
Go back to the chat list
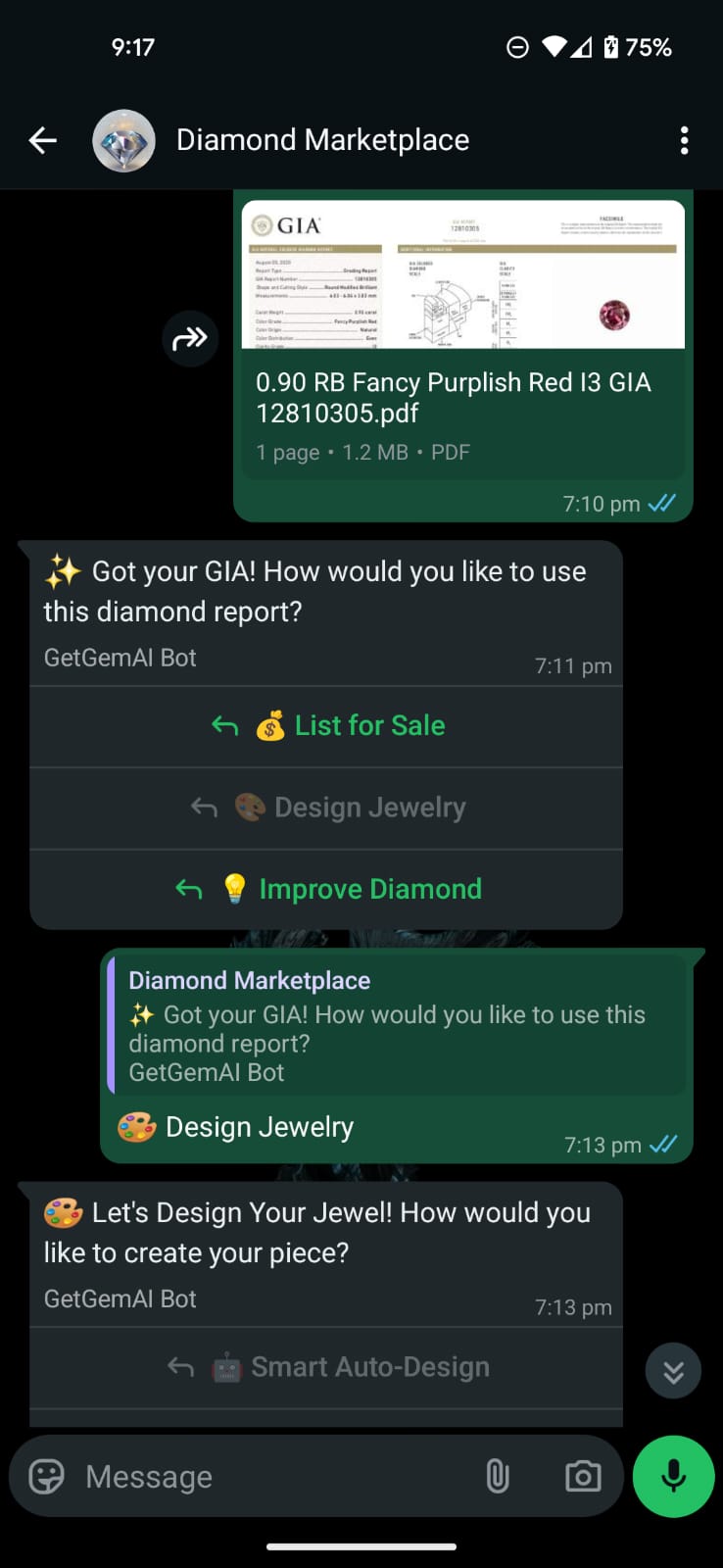[x=42, y=141]
